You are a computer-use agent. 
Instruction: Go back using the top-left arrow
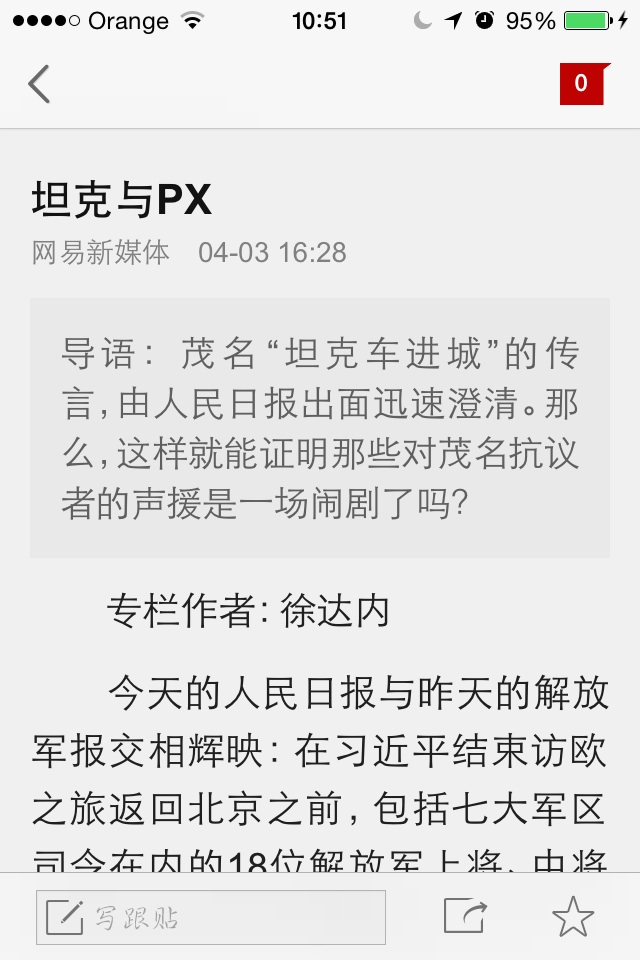click(x=39, y=85)
